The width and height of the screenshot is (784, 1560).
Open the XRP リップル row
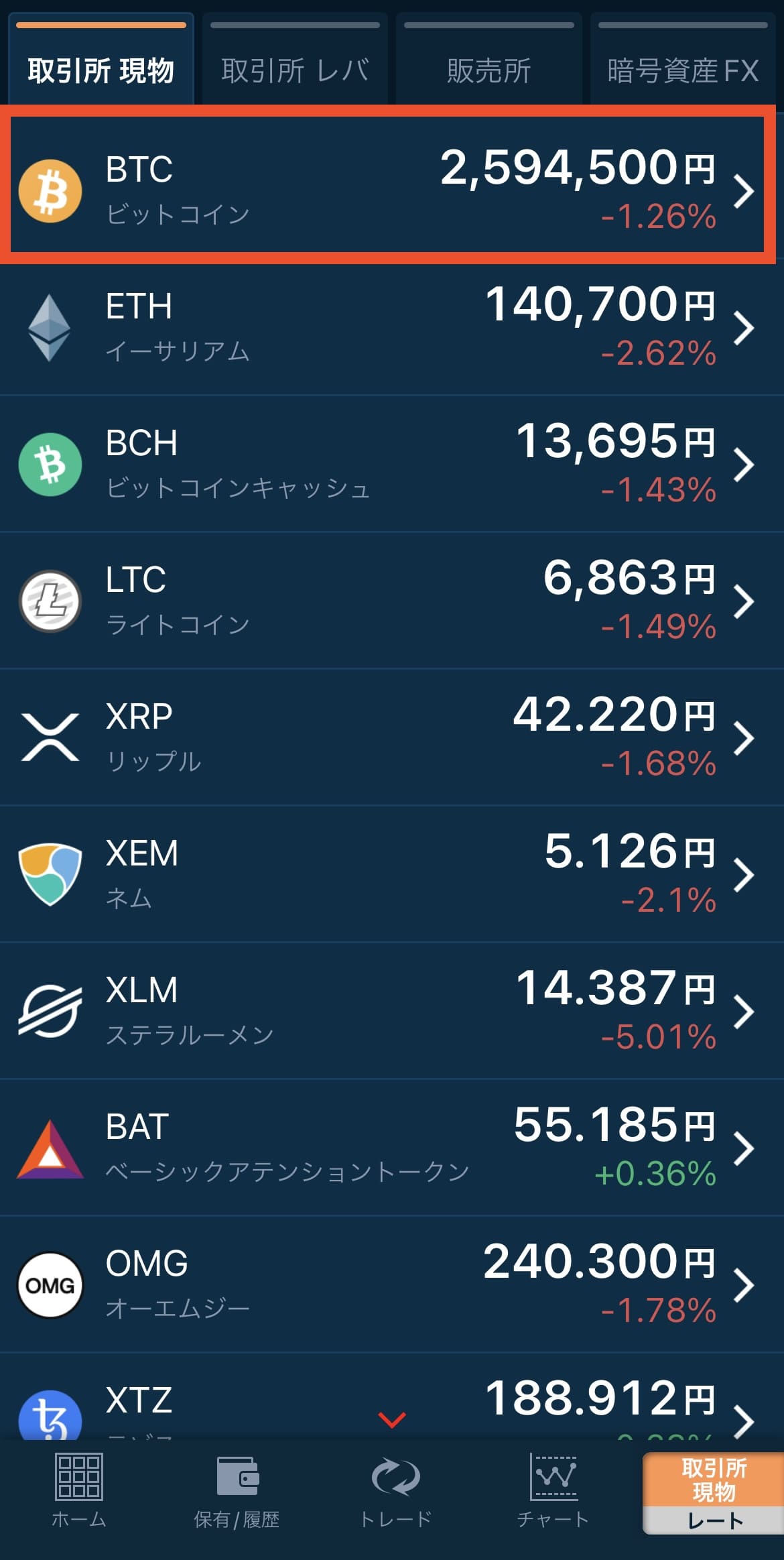point(392,738)
